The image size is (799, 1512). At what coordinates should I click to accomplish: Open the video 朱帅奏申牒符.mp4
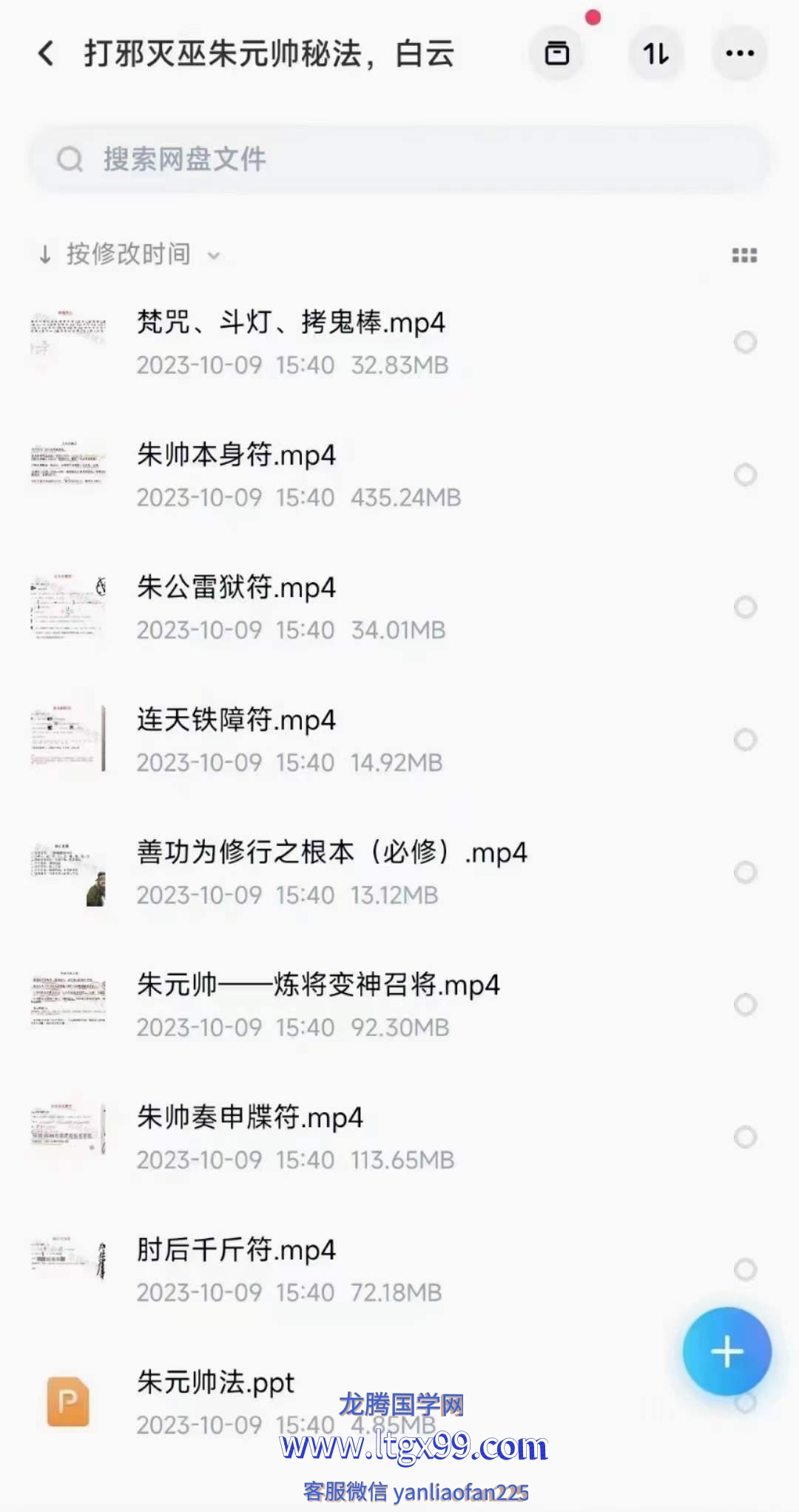point(250,1118)
